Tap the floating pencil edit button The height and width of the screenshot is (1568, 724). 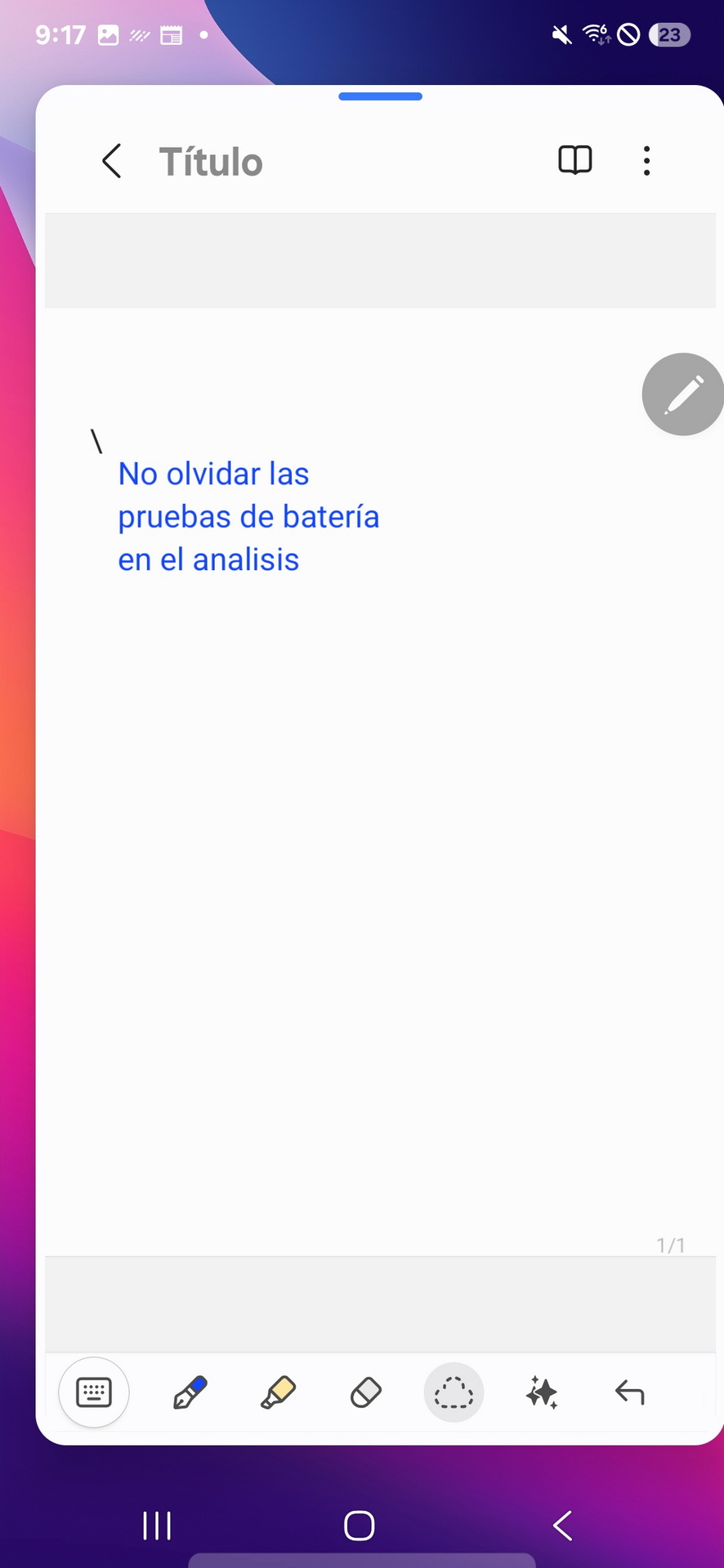[683, 394]
